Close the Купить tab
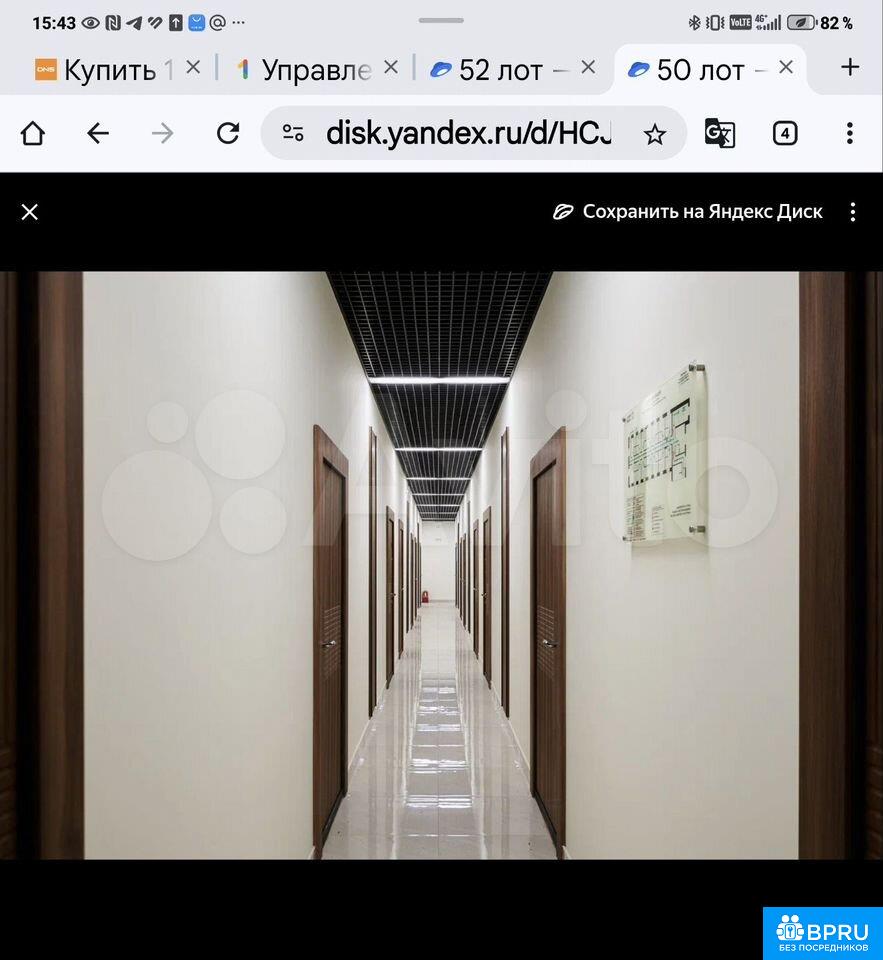Screen dimensions: 883x960 pos(193,67)
